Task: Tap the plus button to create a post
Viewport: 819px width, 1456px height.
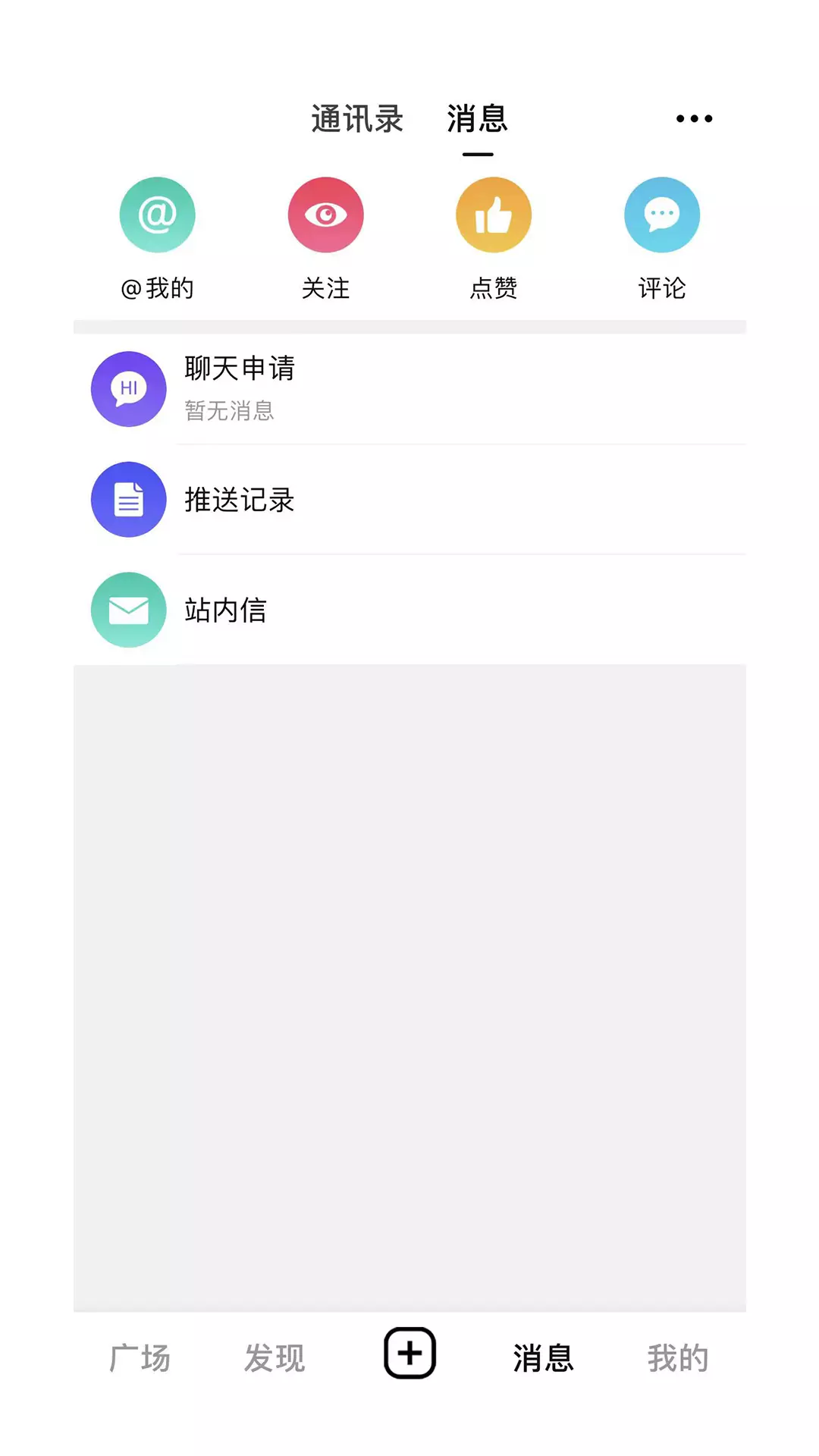Action: 409,1353
